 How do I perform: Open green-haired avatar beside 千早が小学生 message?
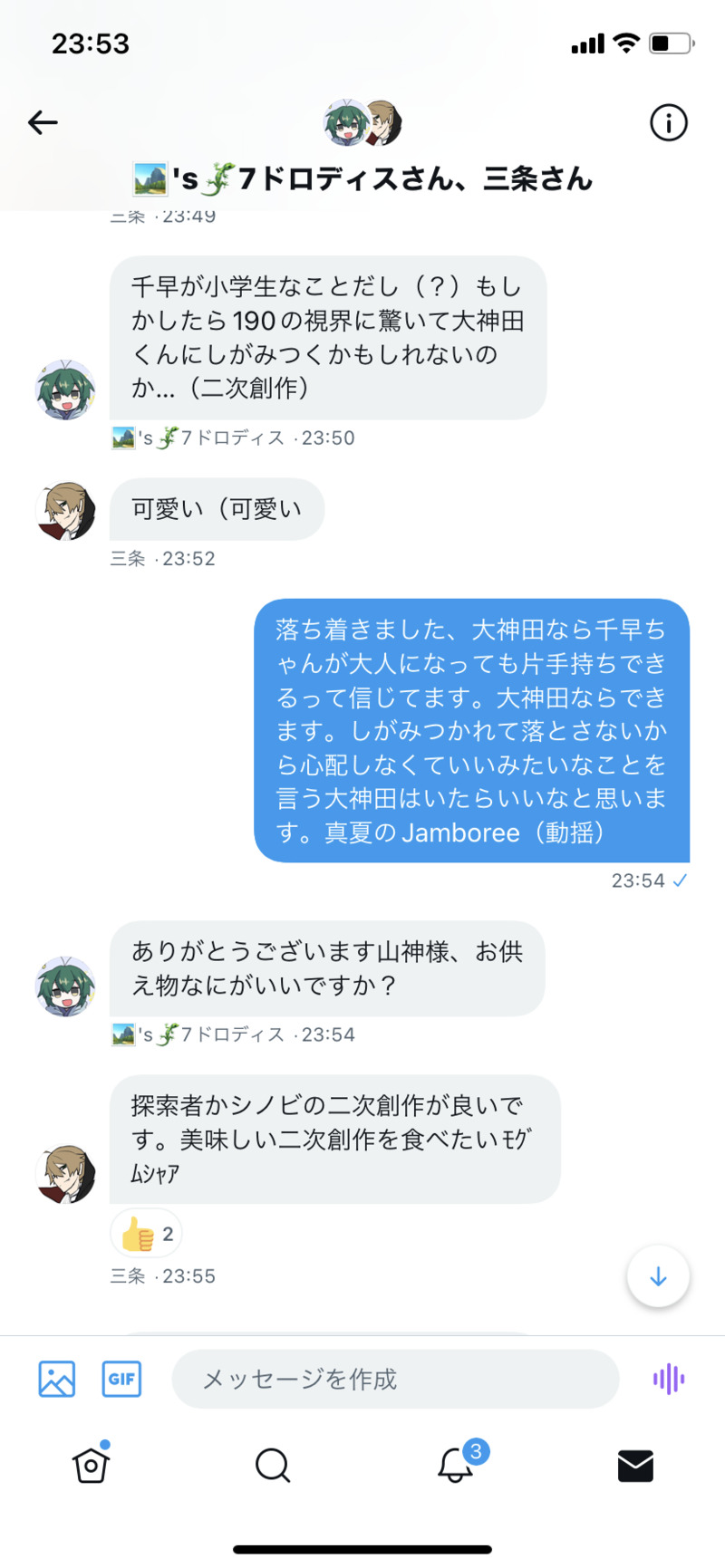coord(65,390)
